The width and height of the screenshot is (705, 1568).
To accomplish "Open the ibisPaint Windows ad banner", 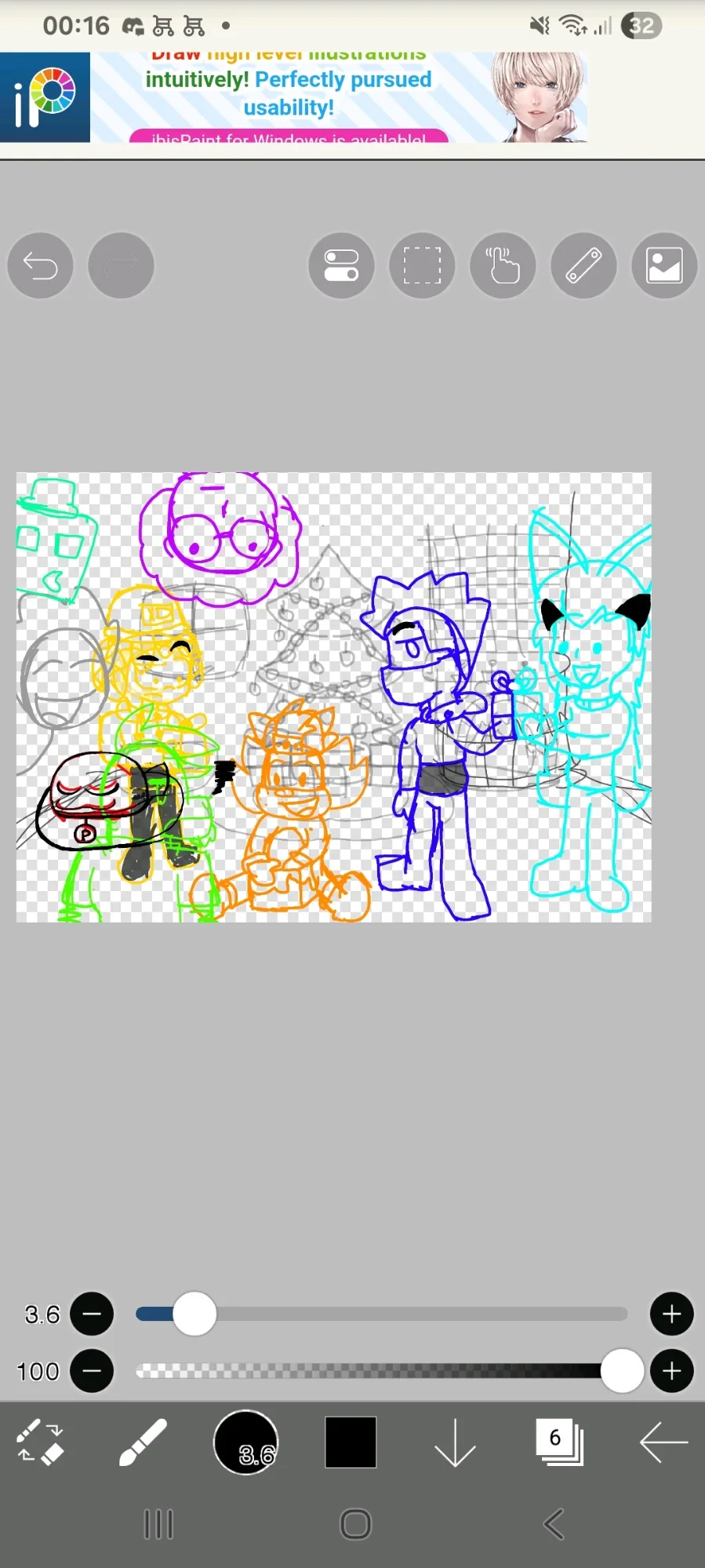I will click(x=339, y=97).
